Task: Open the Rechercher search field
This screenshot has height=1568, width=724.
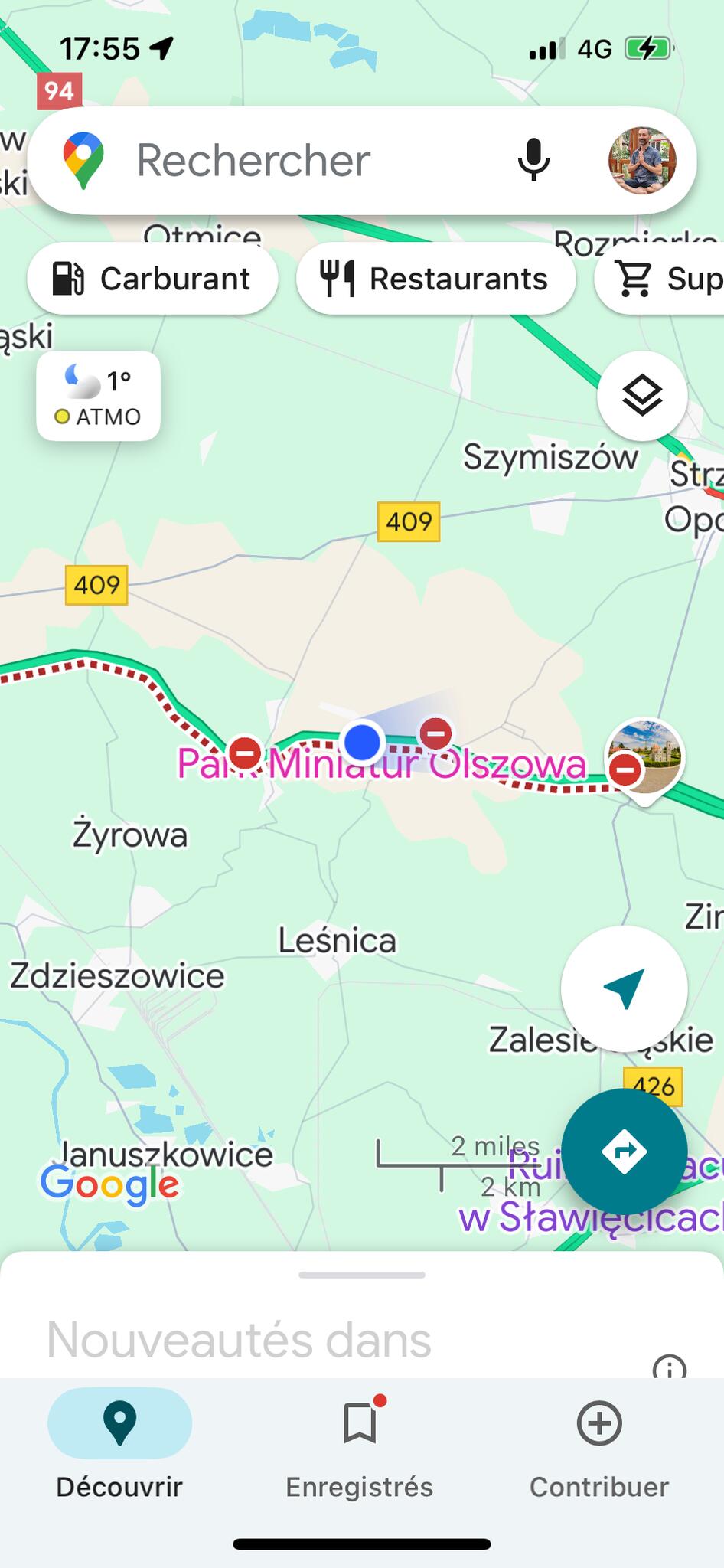Action: point(306,161)
